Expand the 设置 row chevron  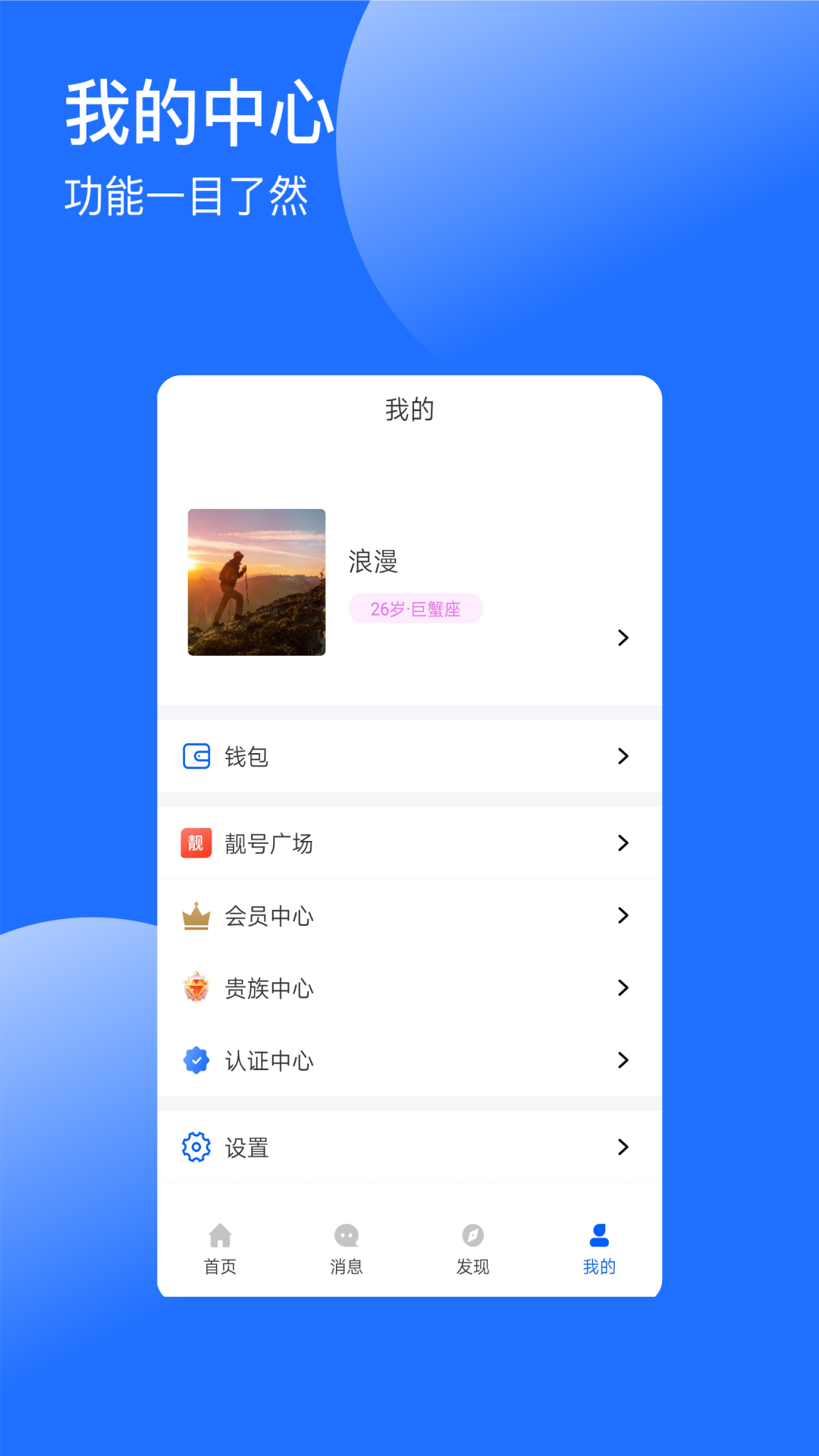coord(623,1147)
